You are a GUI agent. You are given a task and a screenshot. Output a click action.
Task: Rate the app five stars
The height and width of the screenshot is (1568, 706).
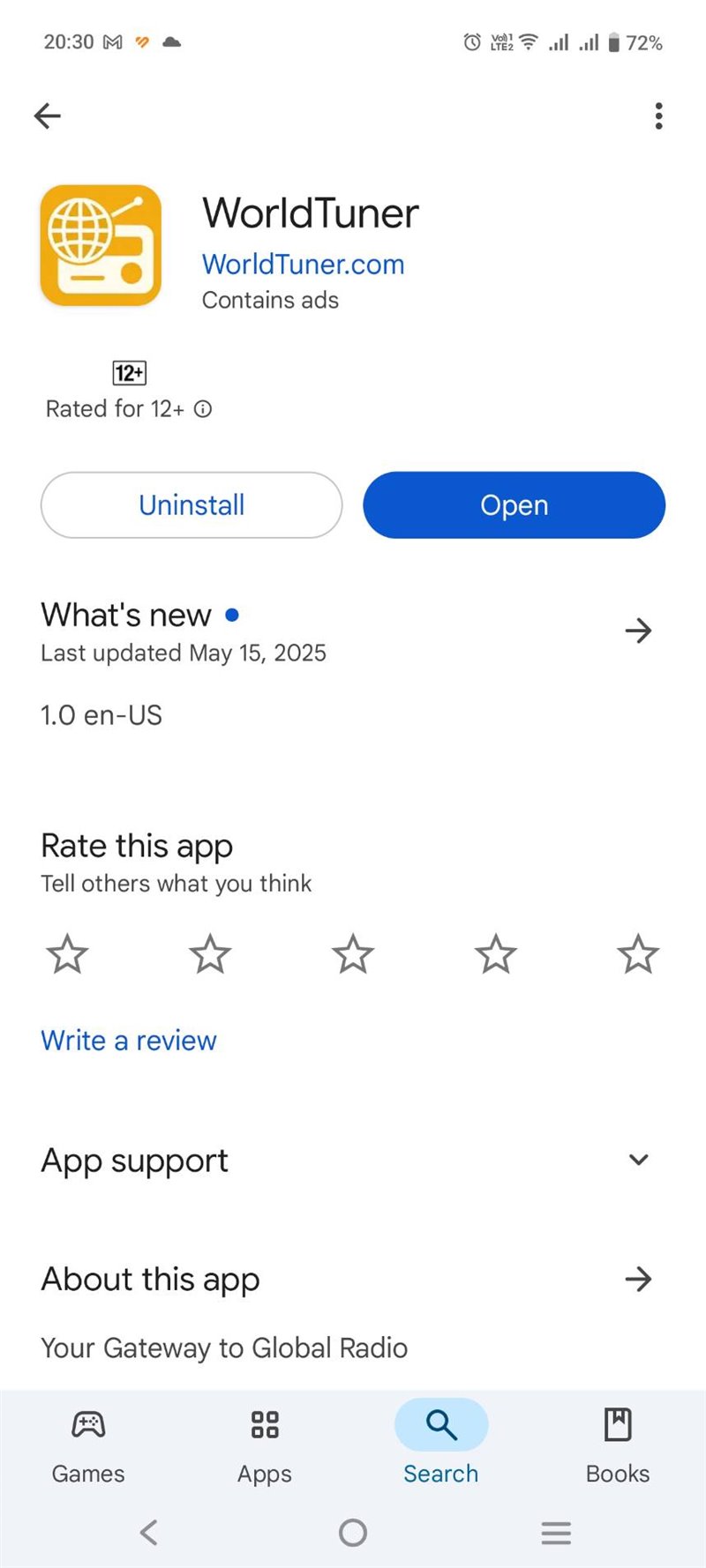[x=637, y=954]
